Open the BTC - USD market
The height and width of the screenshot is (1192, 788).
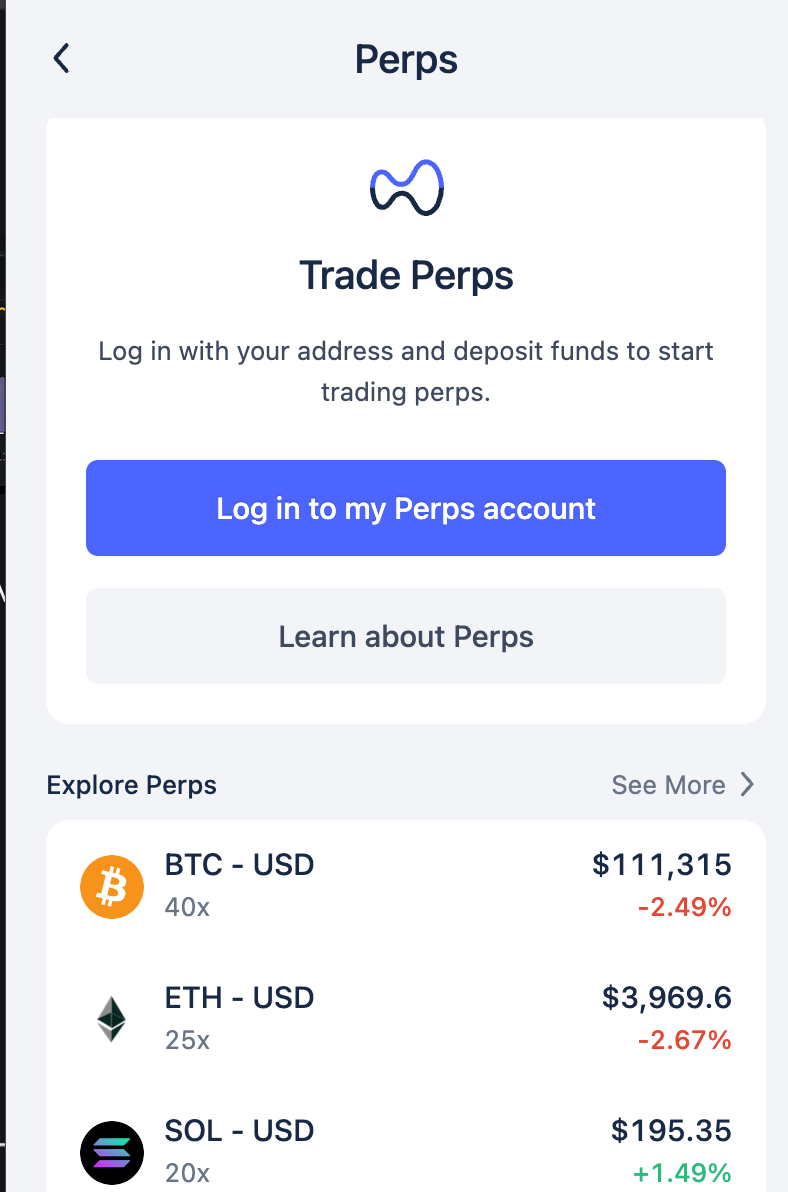coord(406,886)
